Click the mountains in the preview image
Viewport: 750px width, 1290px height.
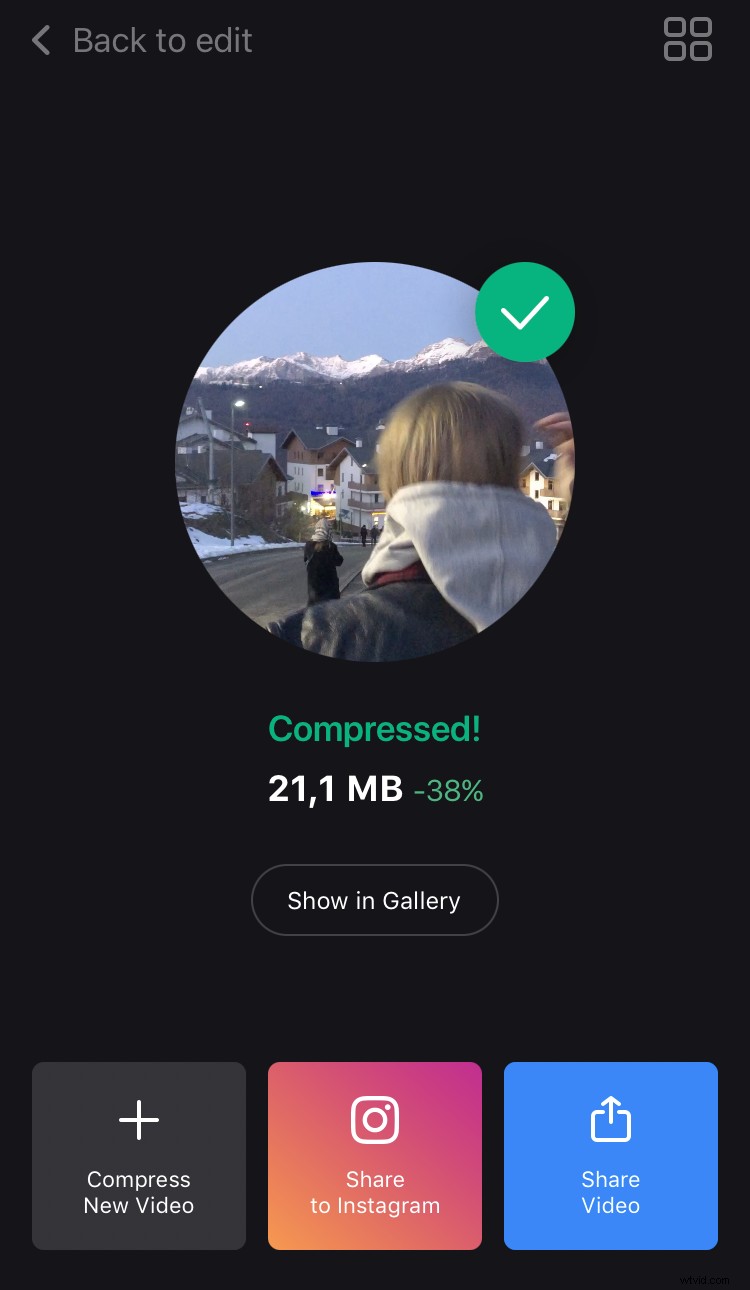pos(330,360)
